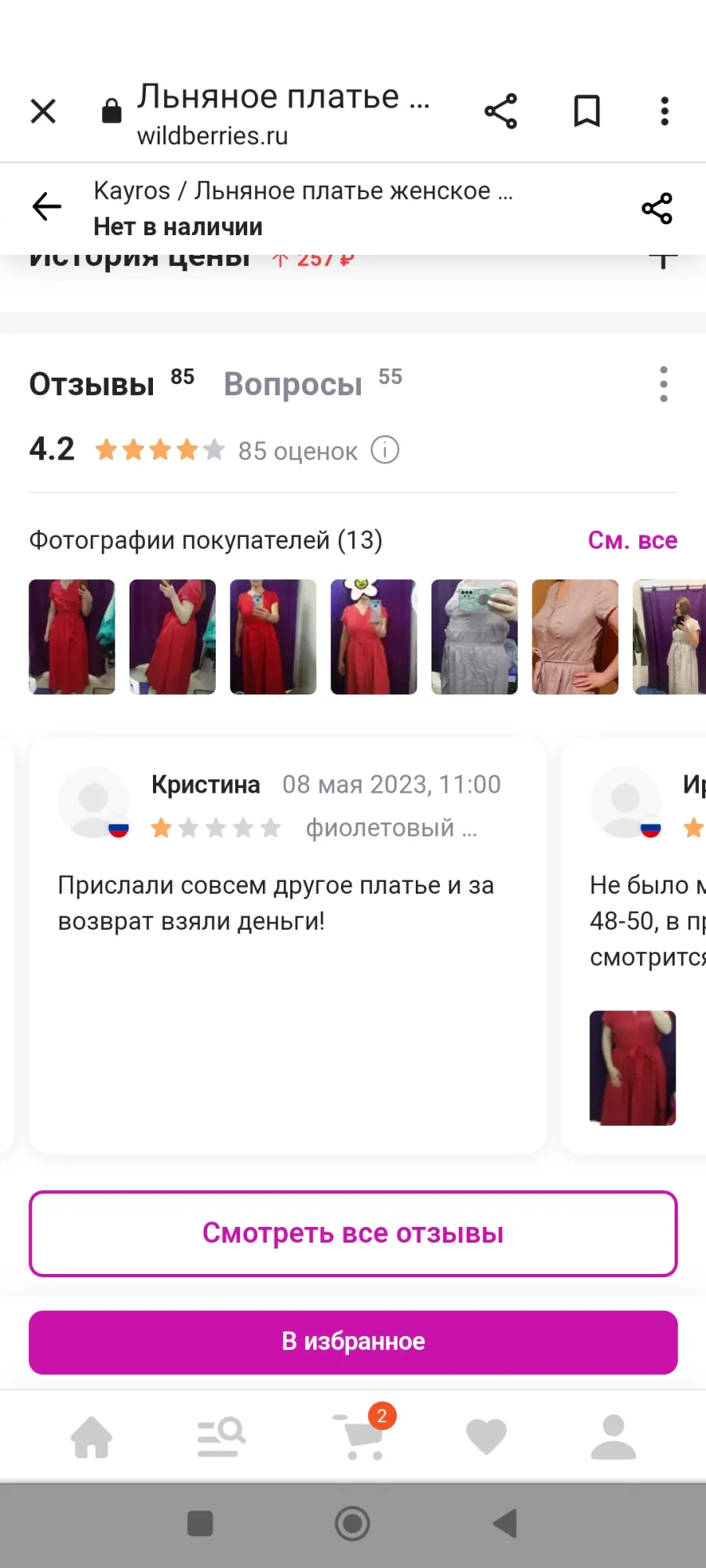
Task: Share the page from browser toolbar
Action: click(500, 111)
